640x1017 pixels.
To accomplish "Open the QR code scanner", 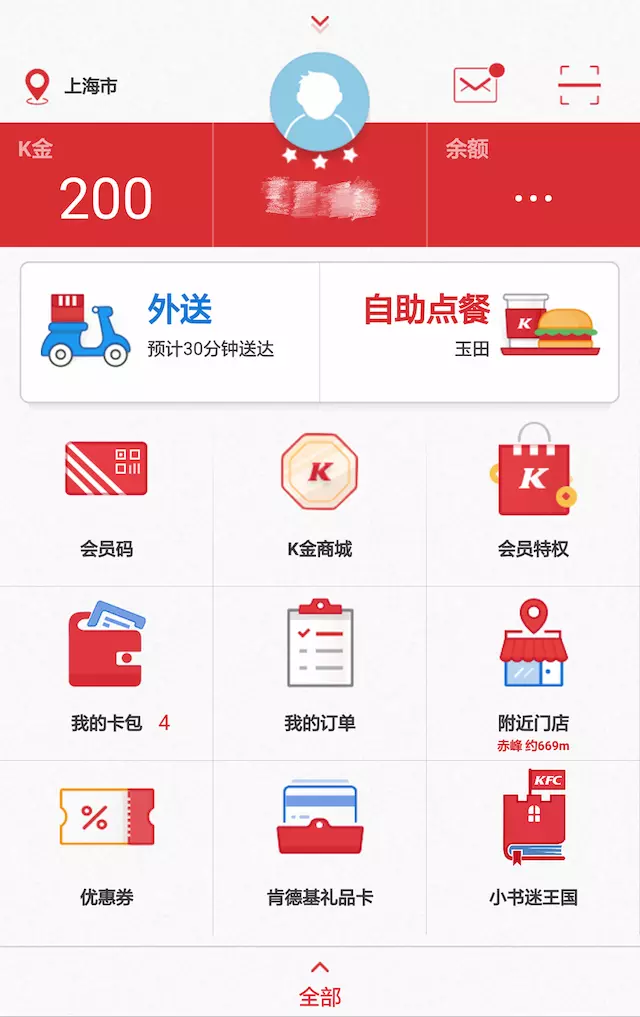I will pos(579,86).
